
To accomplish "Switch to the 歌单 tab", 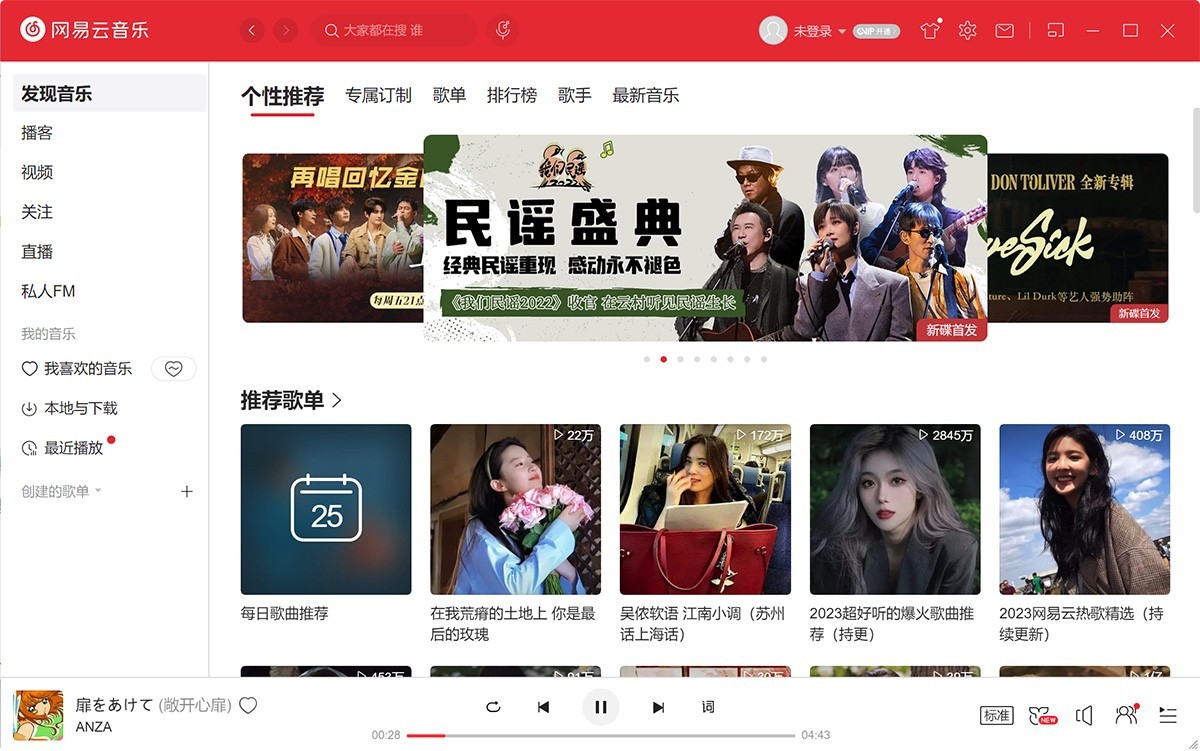I will pos(449,95).
